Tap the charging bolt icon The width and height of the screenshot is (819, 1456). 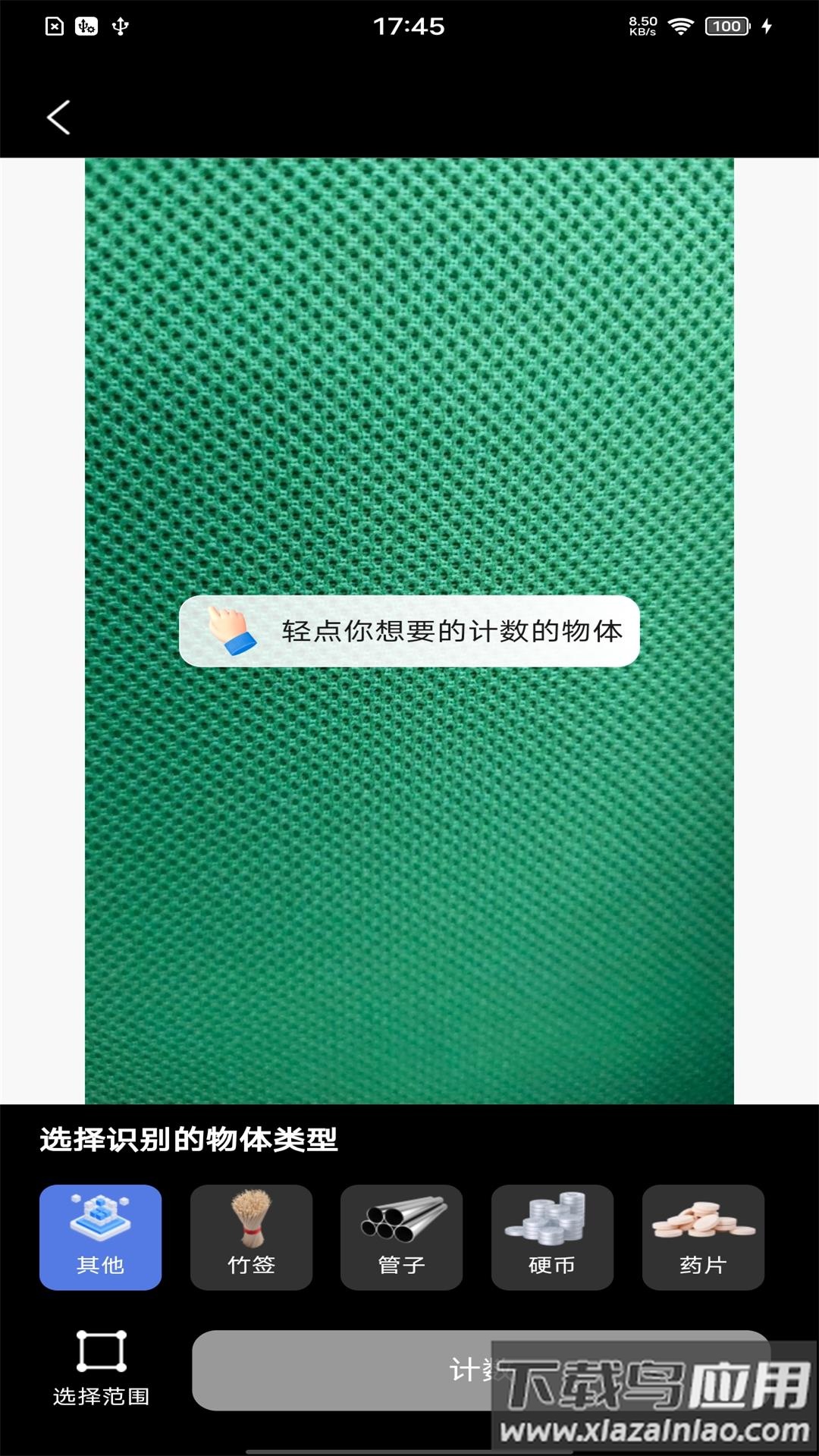pyautogui.click(x=766, y=25)
